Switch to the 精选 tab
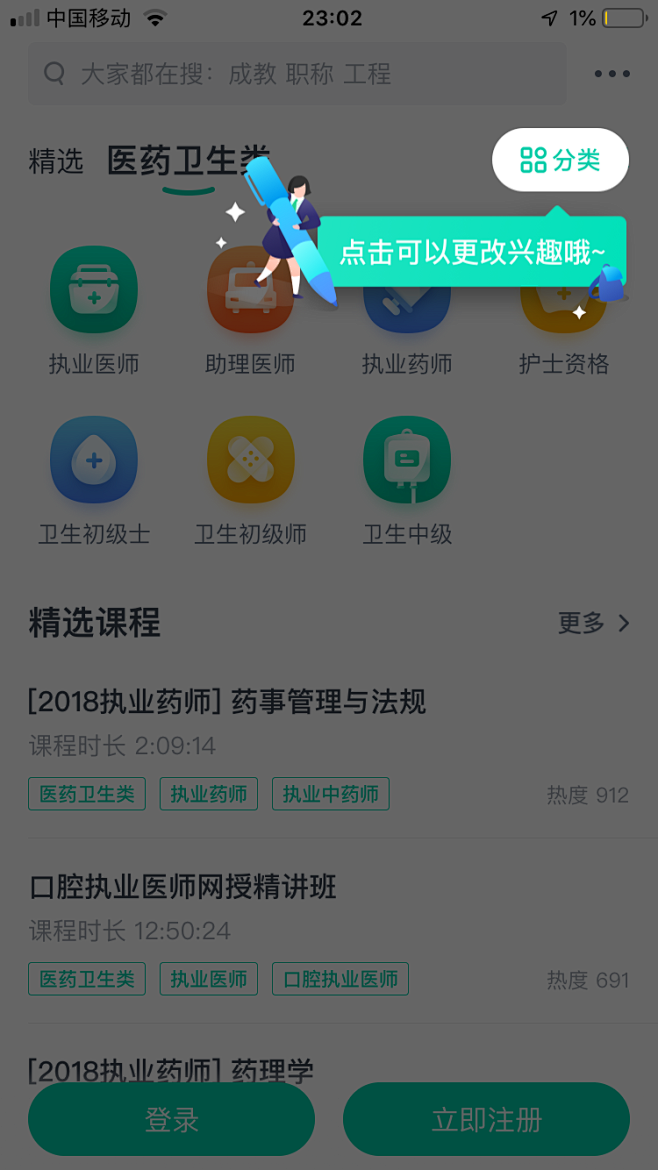The width and height of the screenshot is (658, 1170). coord(56,161)
